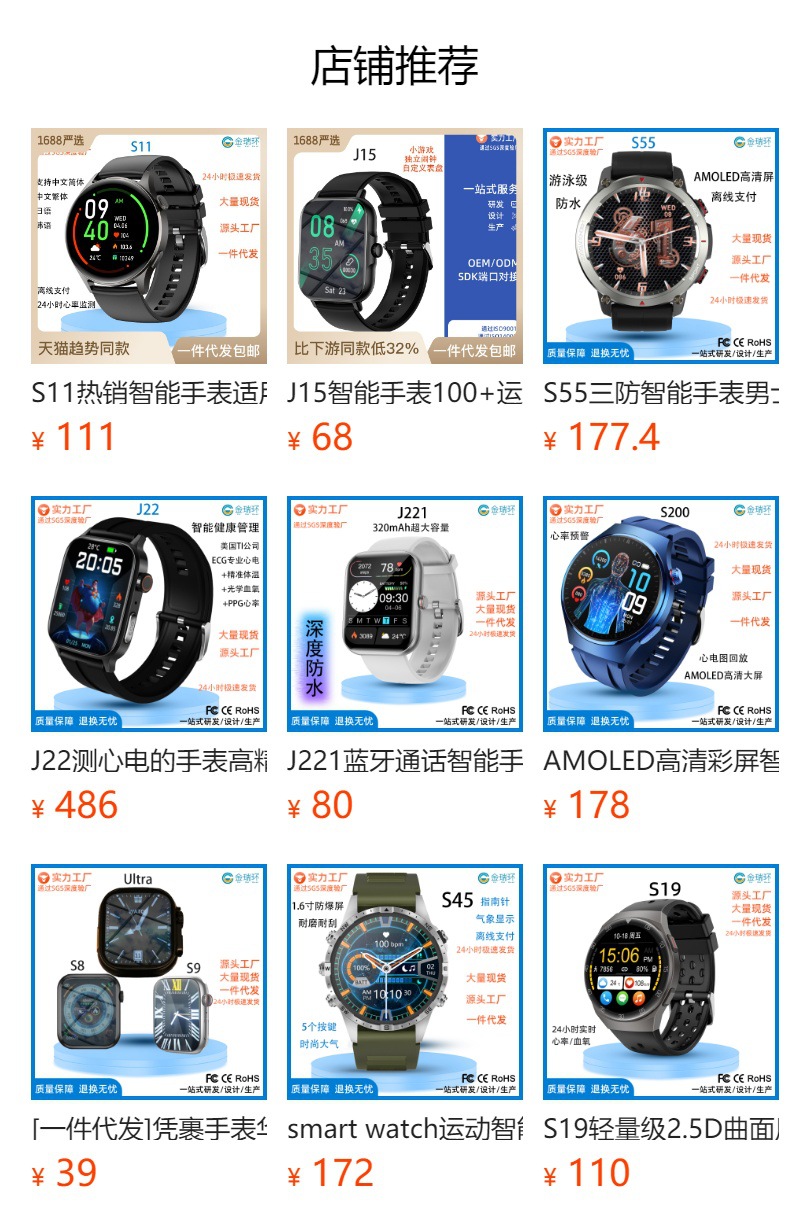
Task: View the S200 AMOLED watch at ¥178
Action: [x=660, y=614]
